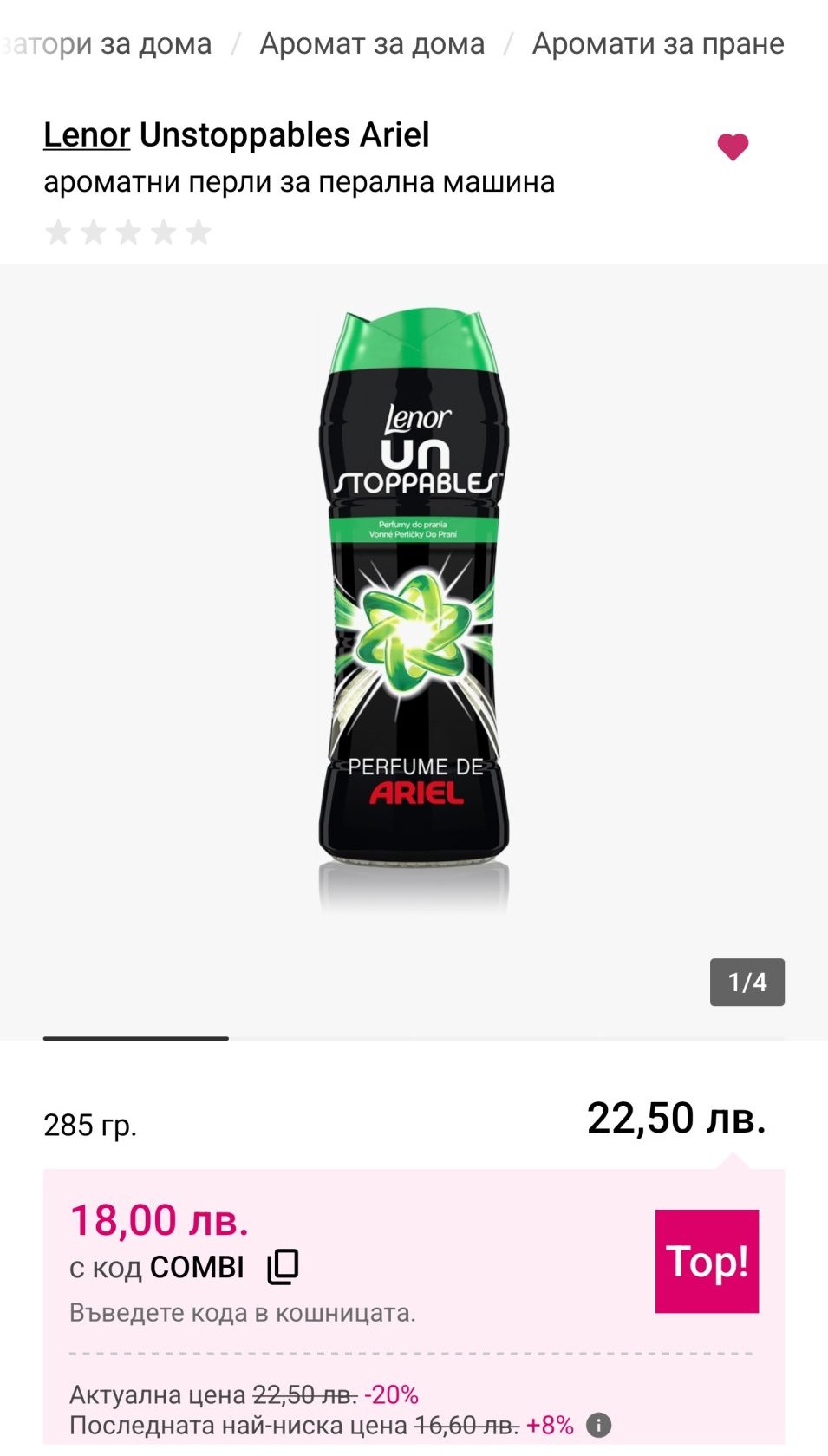This screenshot has width=828, height=1456.
Task: Open the Lenor Unstoppables product image
Action: pyautogui.click(x=414, y=607)
